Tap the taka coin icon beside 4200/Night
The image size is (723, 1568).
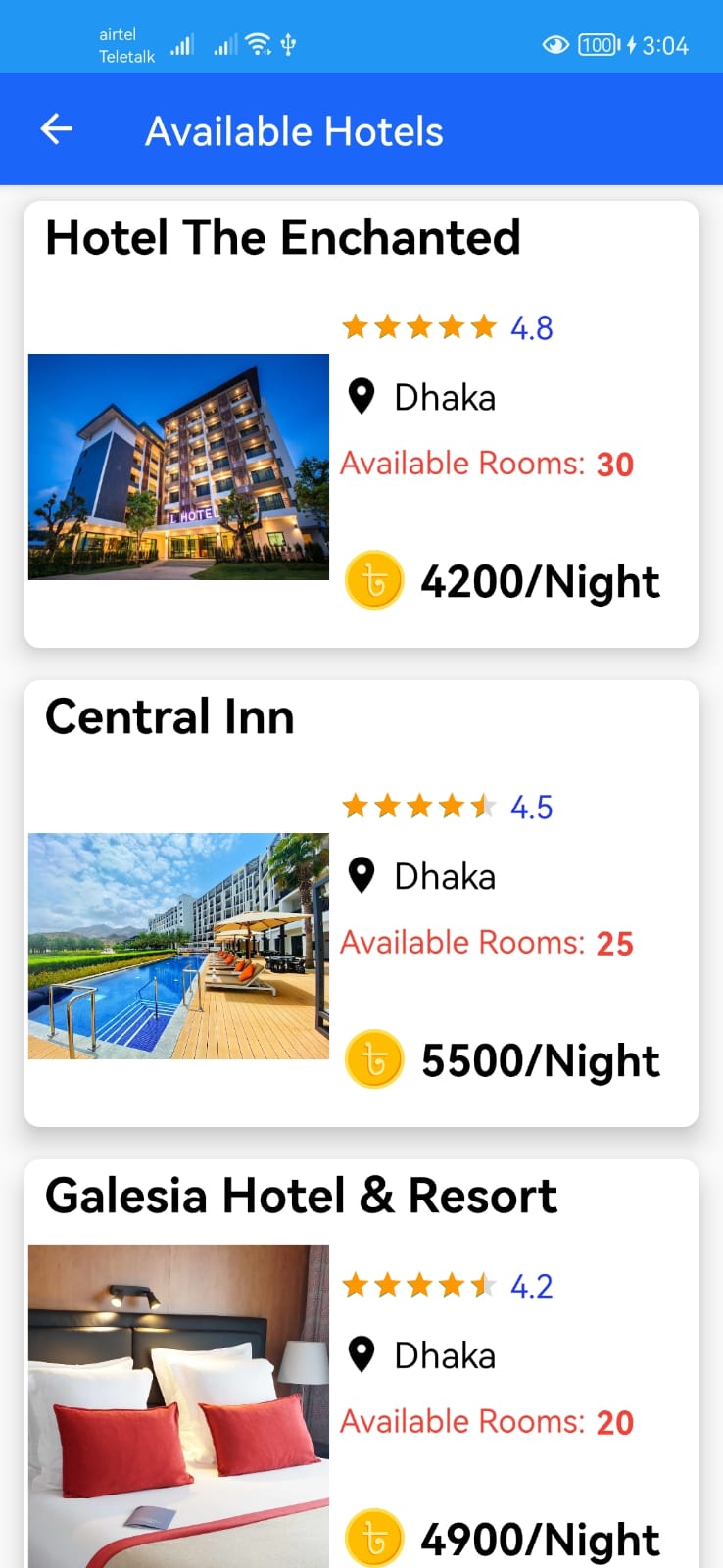tap(375, 579)
